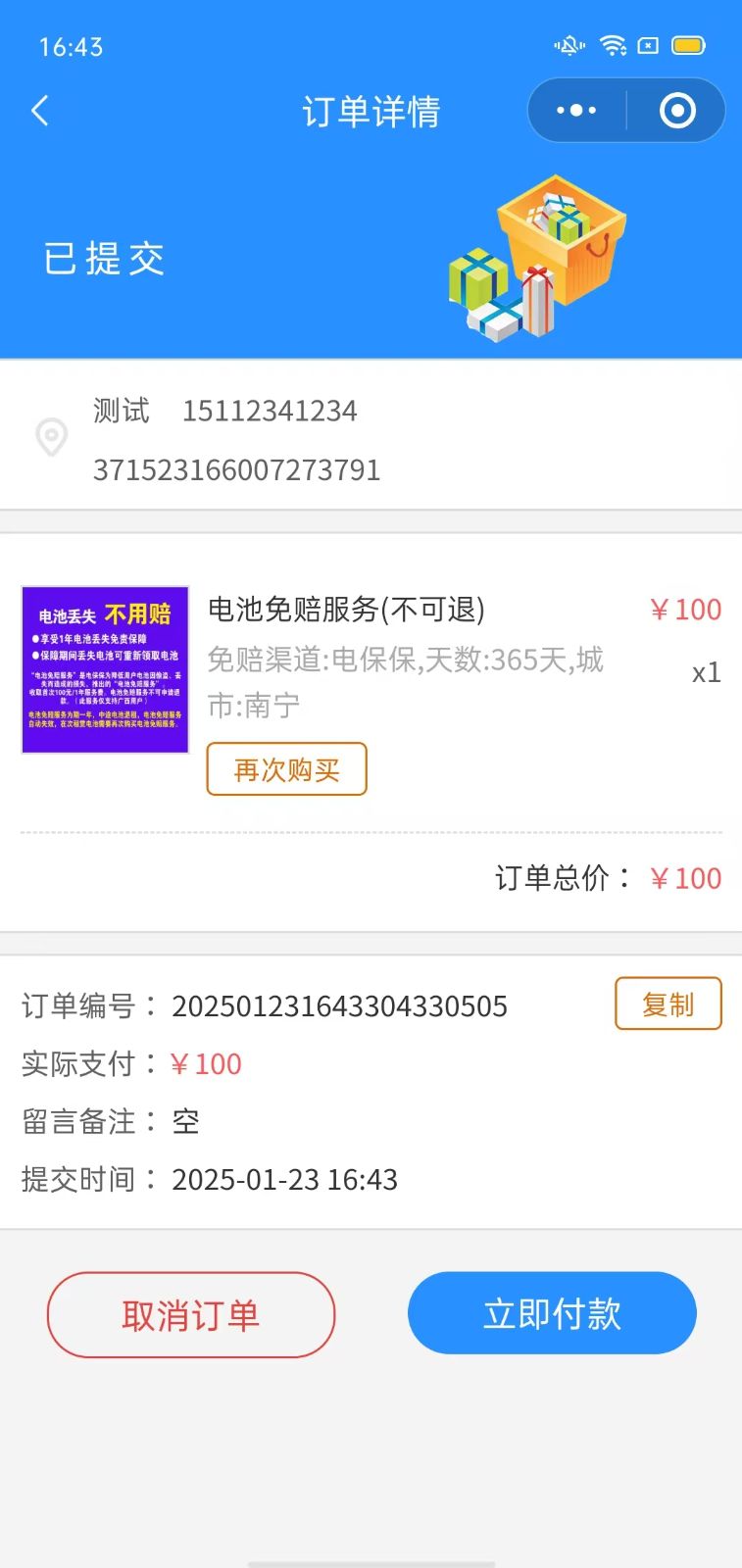Image resolution: width=742 pixels, height=1568 pixels.
Task: Cancel the order via 取消订单
Action: point(191,1314)
